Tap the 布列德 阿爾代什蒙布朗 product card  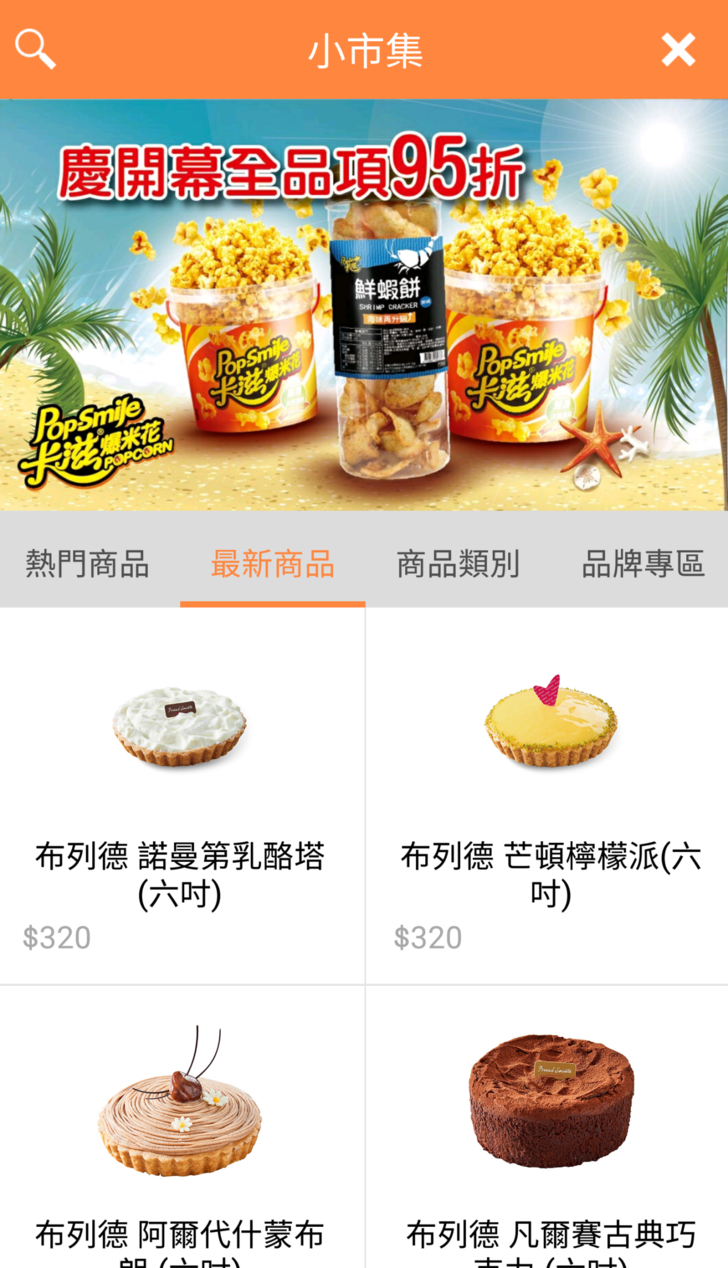[181, 1130]
